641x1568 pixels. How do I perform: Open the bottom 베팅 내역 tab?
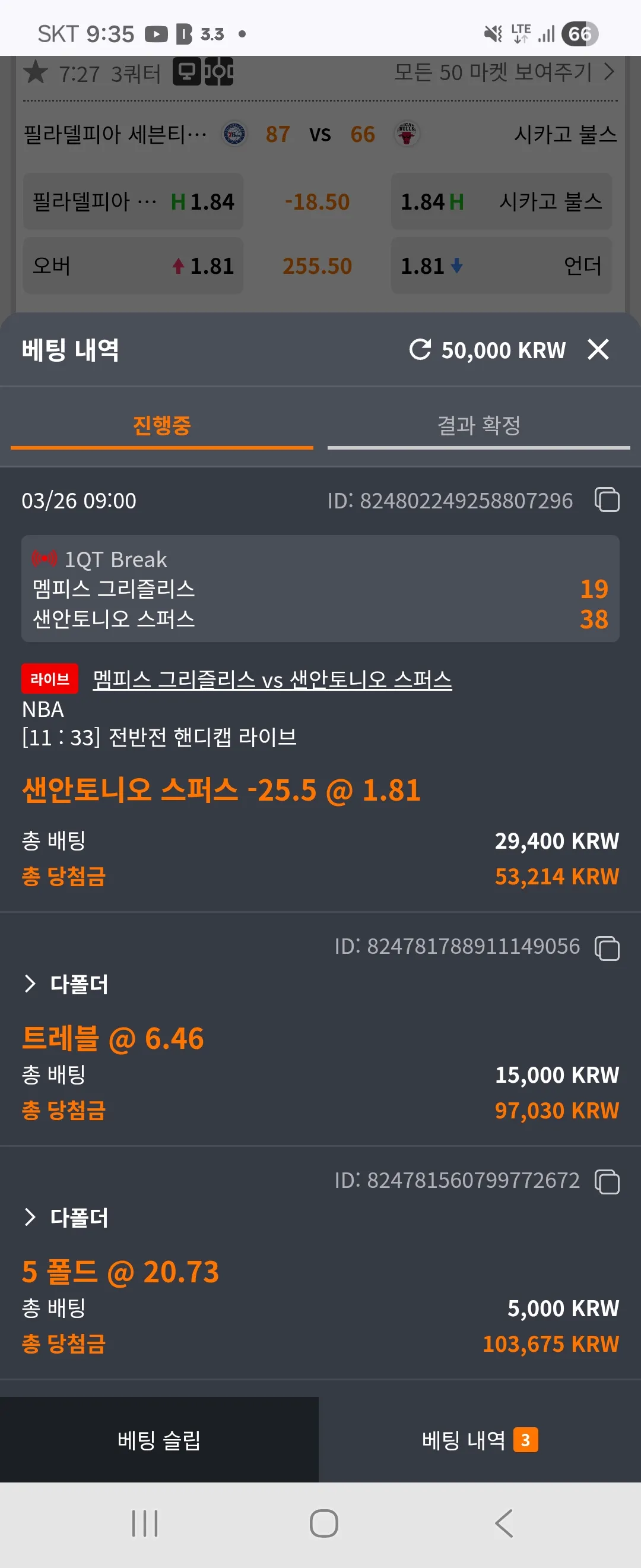click(480, 1440)
